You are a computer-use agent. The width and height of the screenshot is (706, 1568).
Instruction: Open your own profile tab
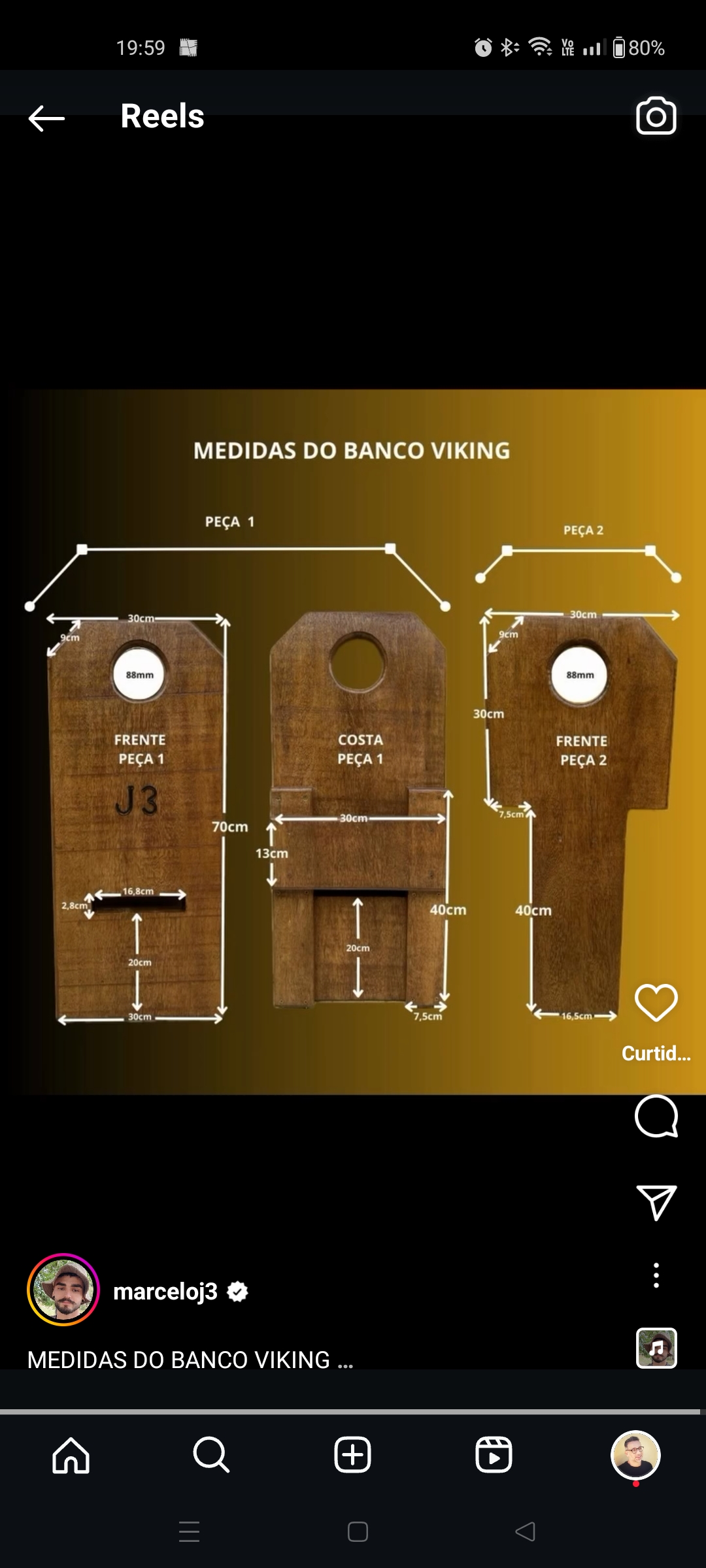point(635,1455)
